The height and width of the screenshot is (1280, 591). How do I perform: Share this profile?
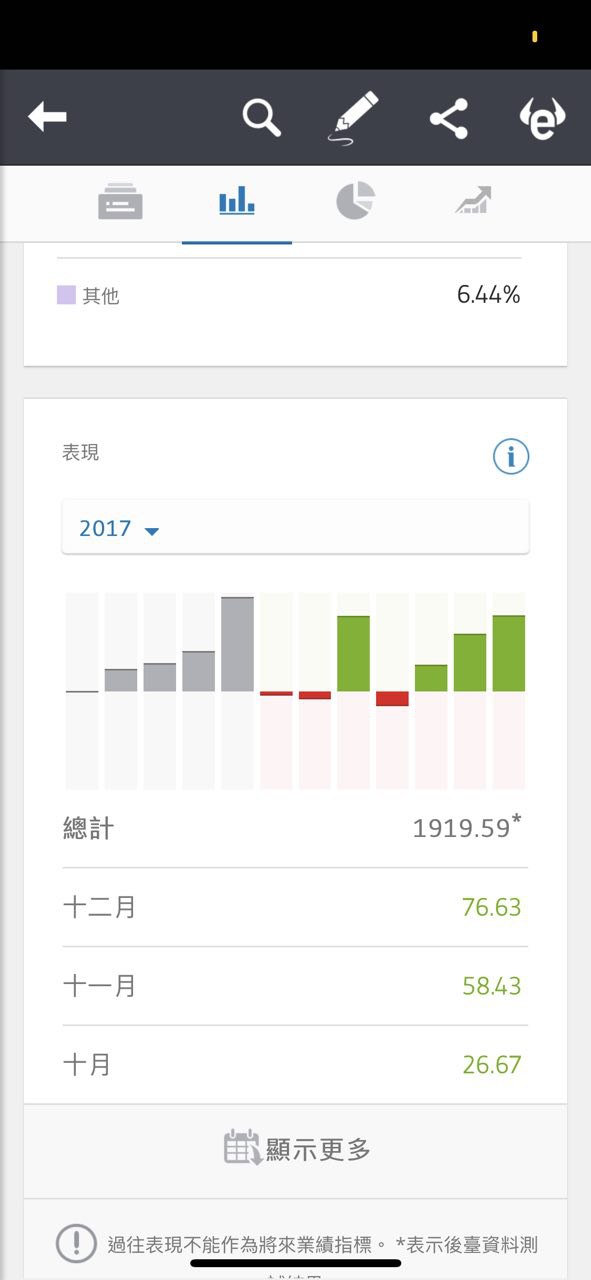tap(449, 119)
